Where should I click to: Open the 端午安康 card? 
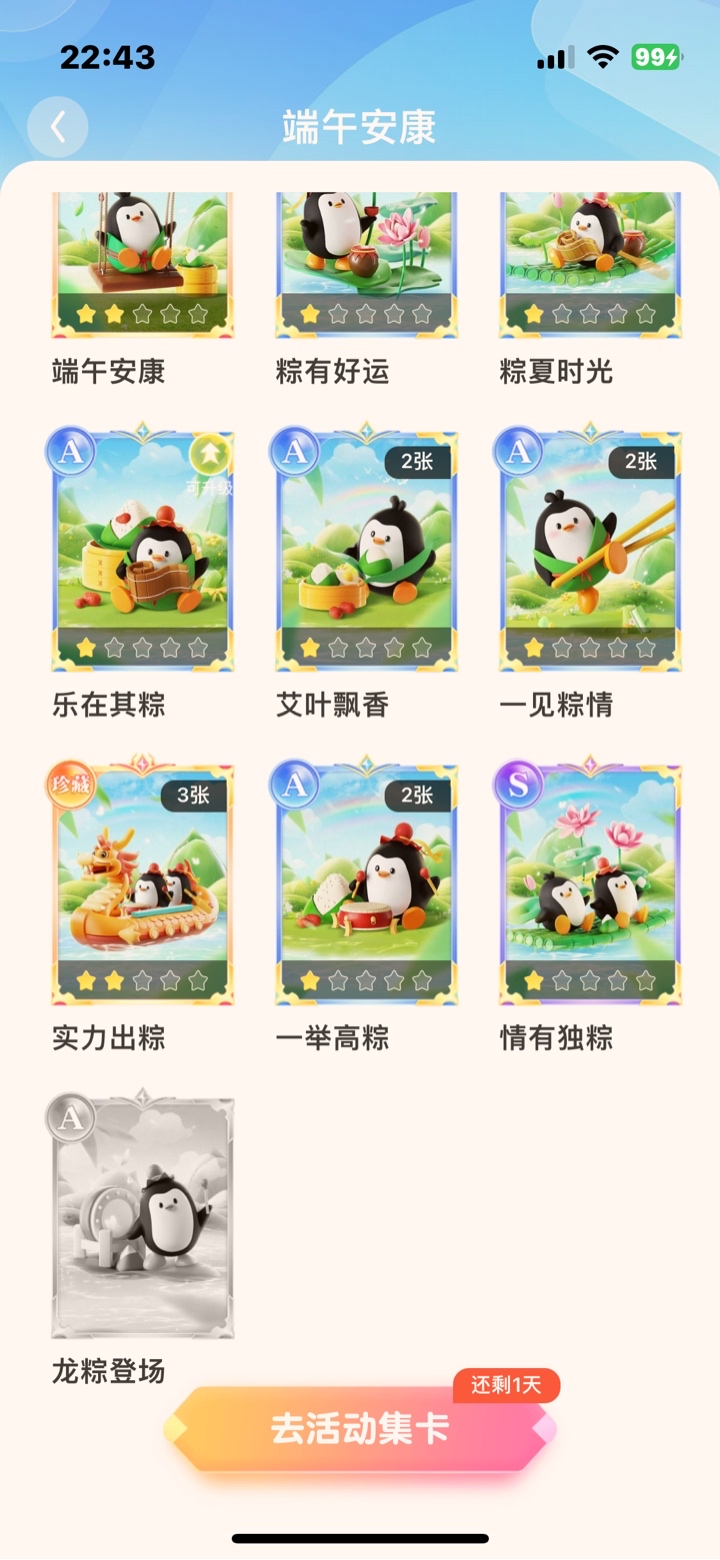tap(142, 265)
